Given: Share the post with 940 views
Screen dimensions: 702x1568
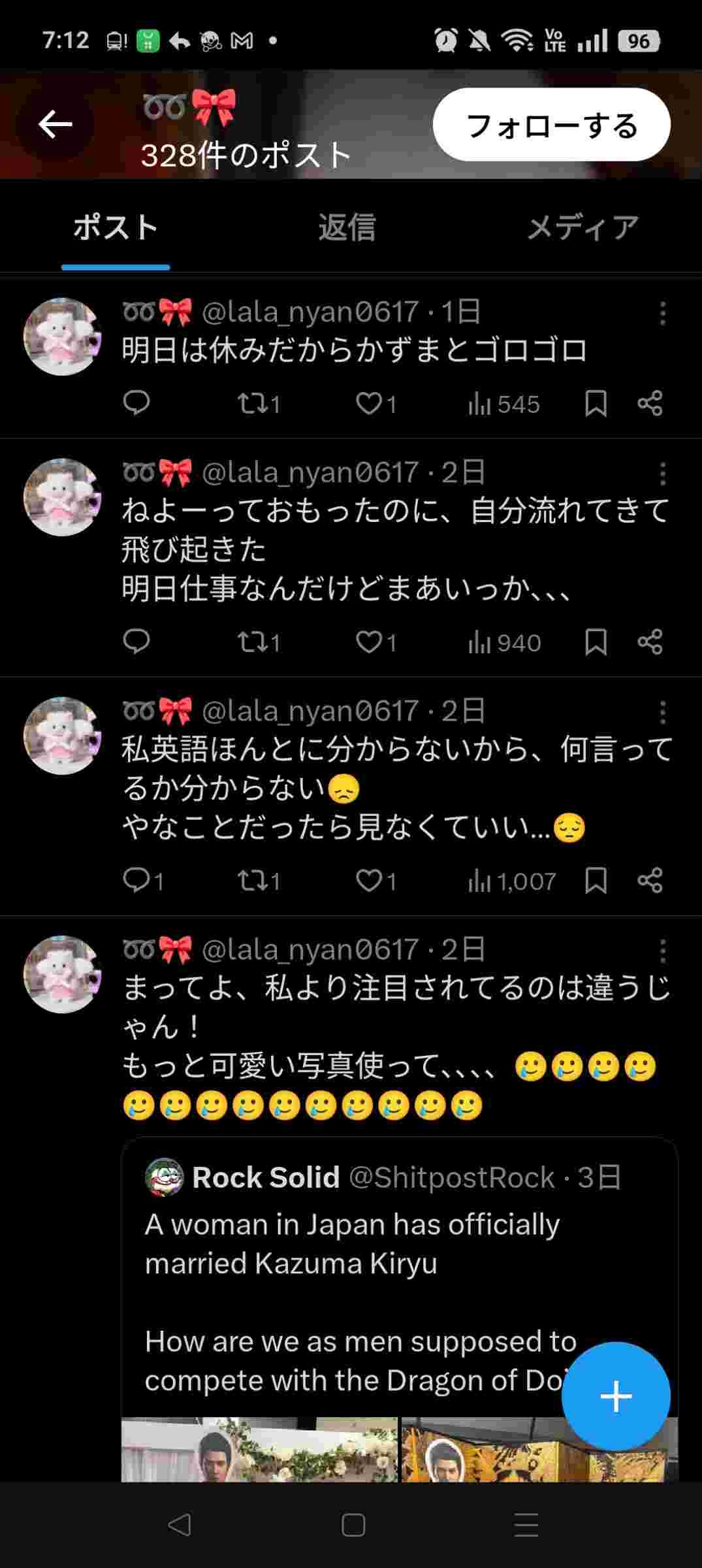Looking at the screenshot, I should click(650, 642).
